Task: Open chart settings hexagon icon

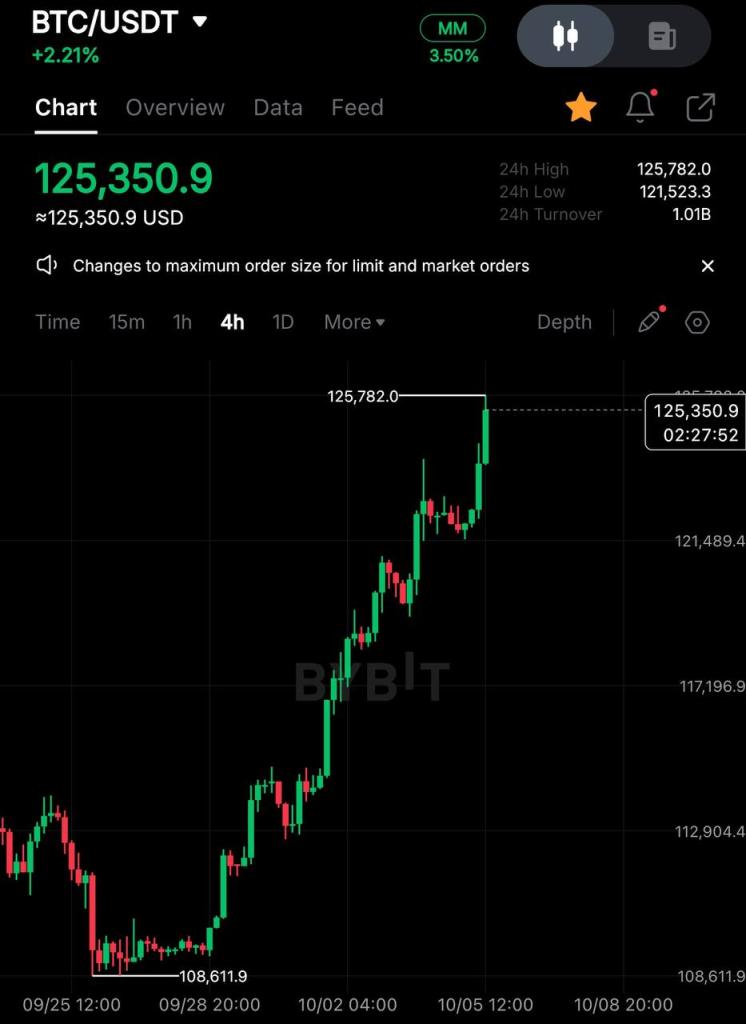Action: (697, 322)
